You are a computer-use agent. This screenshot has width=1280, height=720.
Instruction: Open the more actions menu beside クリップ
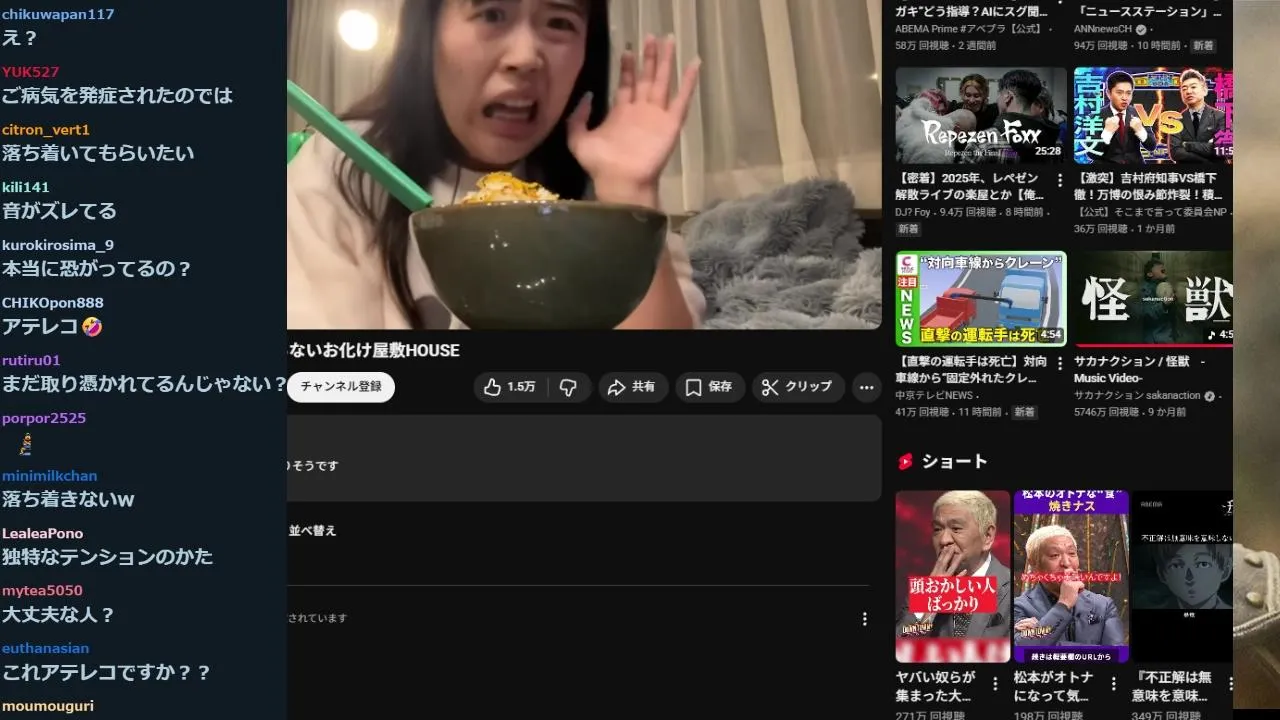click(x=866, y=387)
